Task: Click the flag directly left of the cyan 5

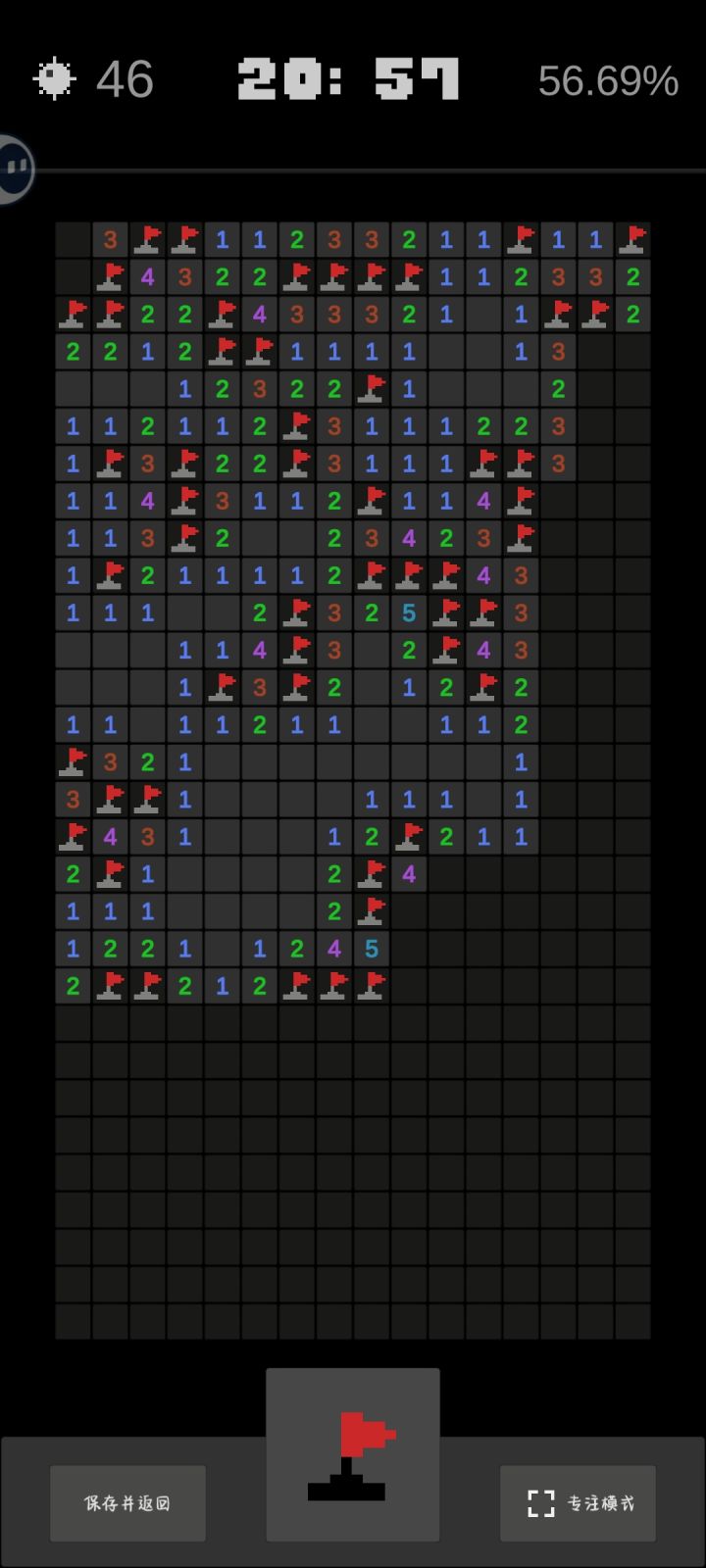Action: point(296,612)
